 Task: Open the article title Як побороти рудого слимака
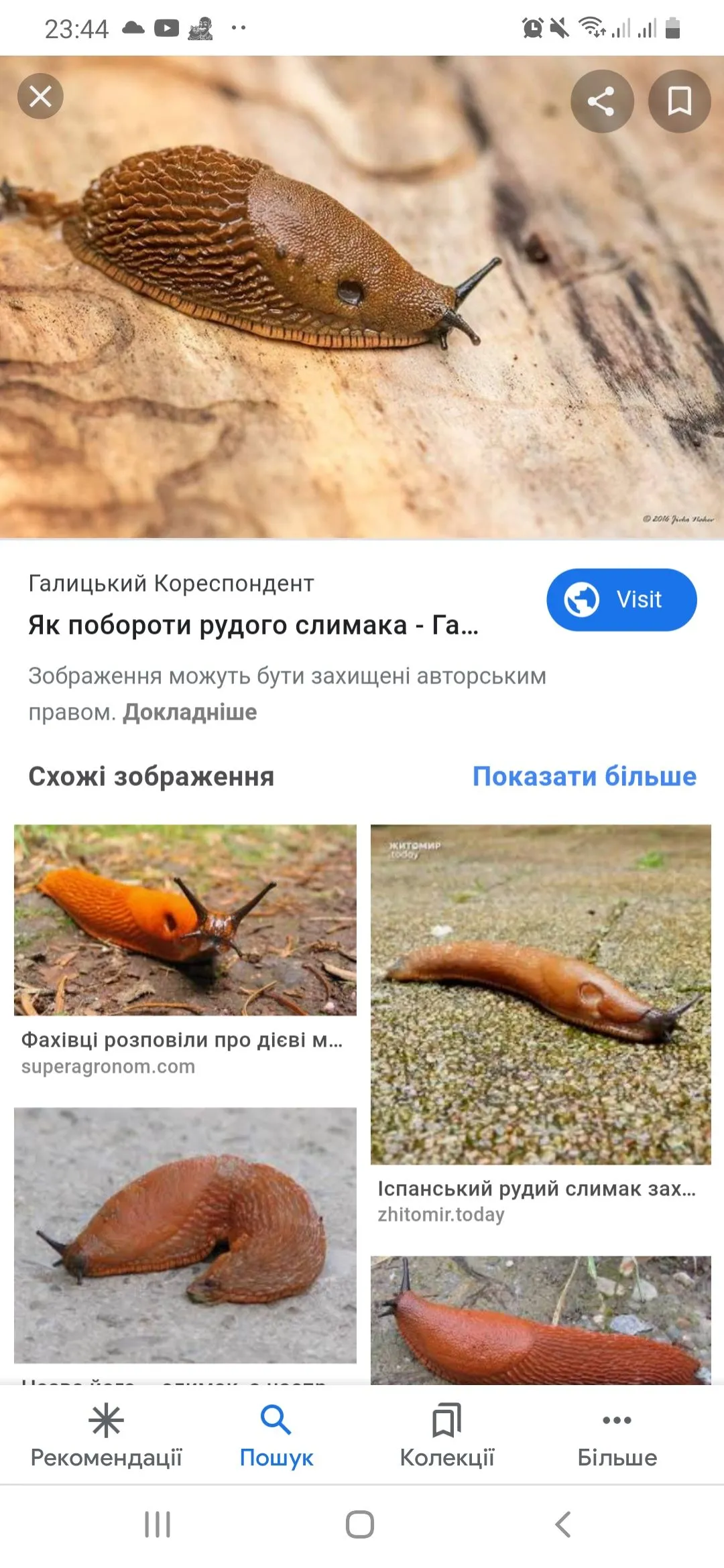[x=253, y=625]
